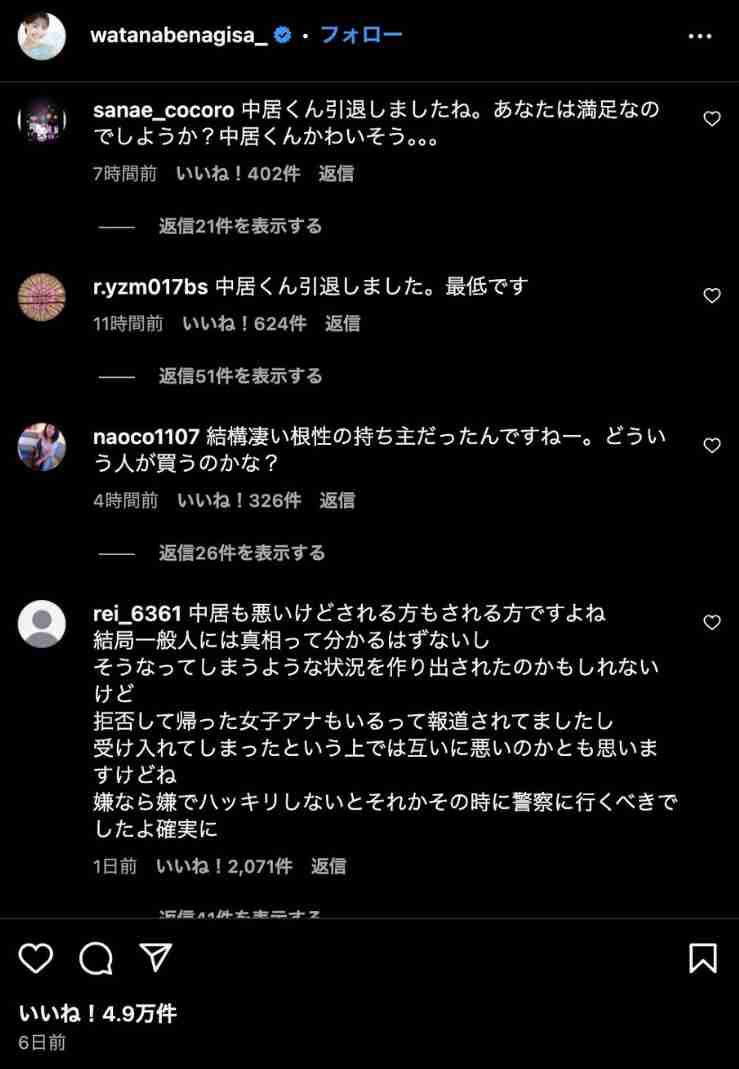Expand 返信21件を表示する replies
739x1069 pixels.
[x=240, y=226]
